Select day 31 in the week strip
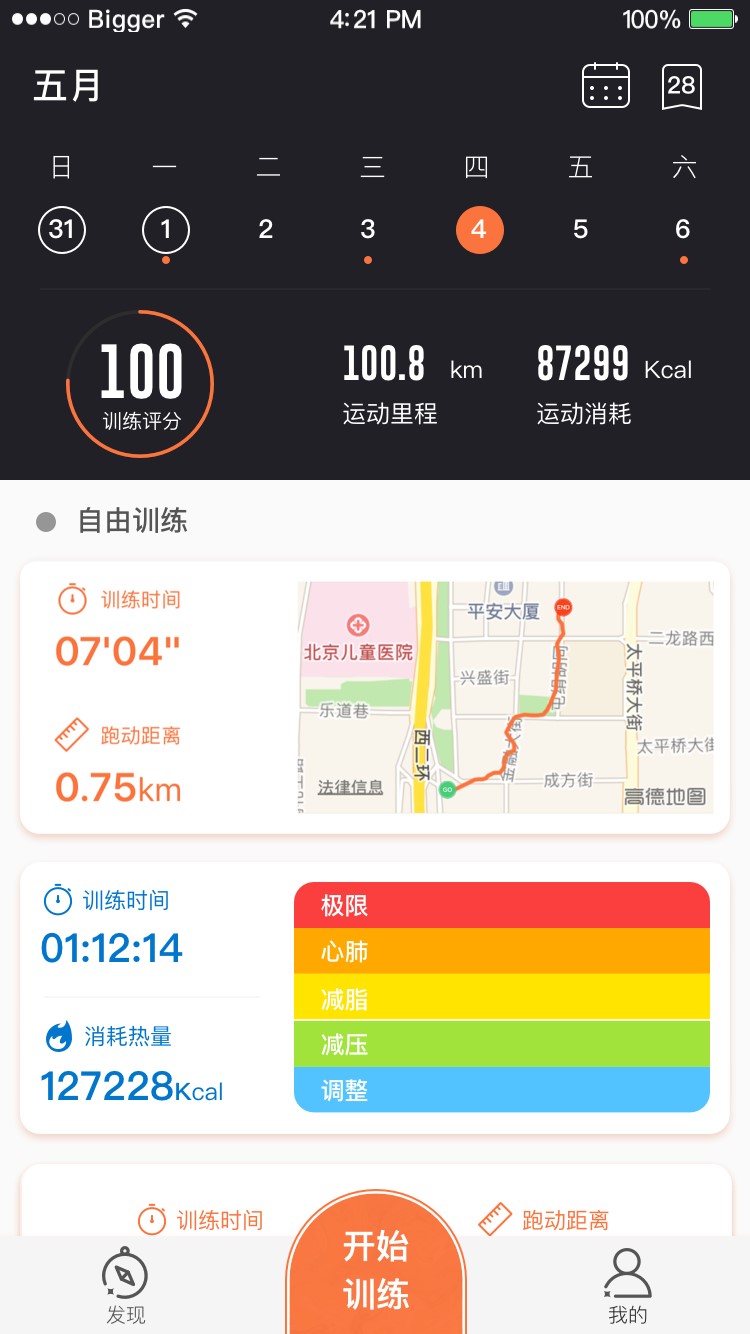This screenshot has width=750, height=1334. coord(62,230)
